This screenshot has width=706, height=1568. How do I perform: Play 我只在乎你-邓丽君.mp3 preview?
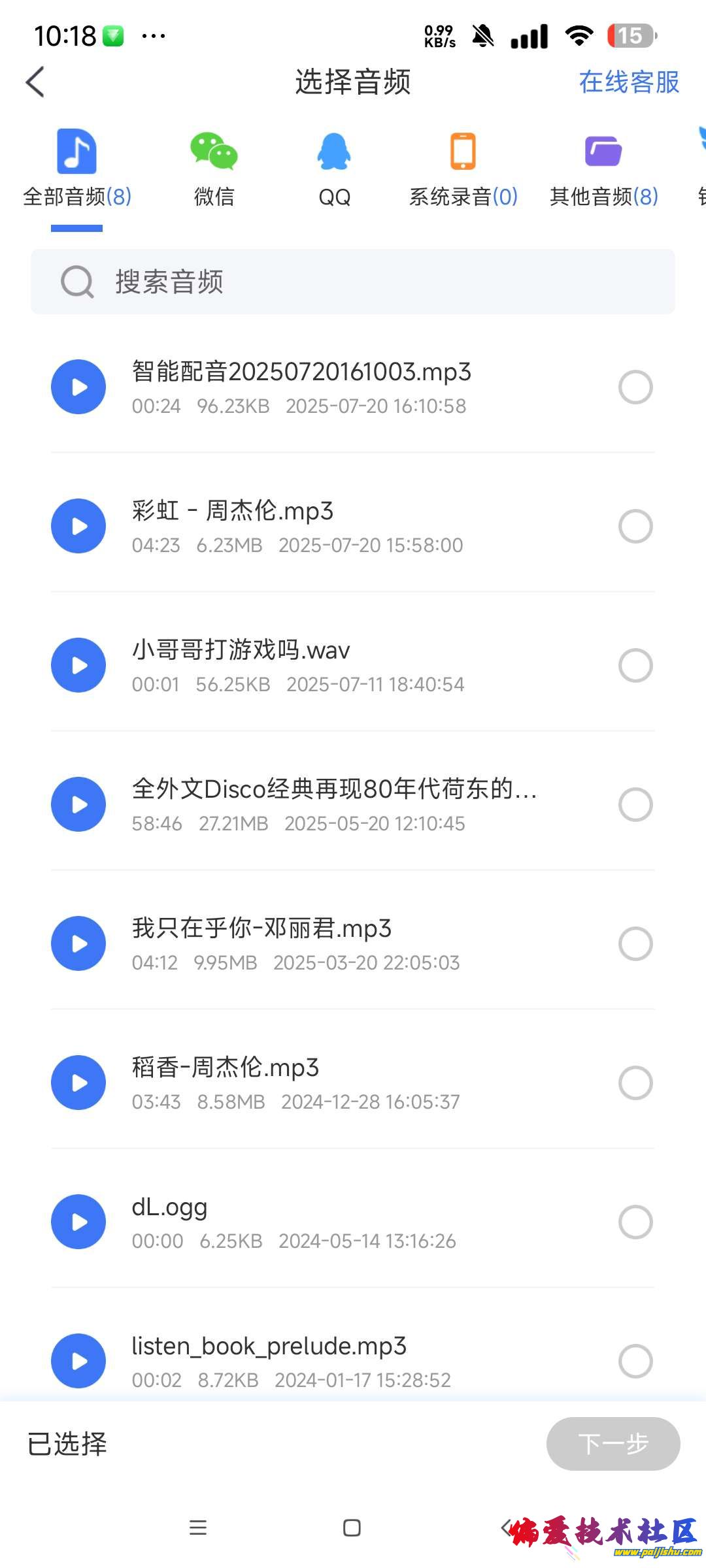coord(78,943)
